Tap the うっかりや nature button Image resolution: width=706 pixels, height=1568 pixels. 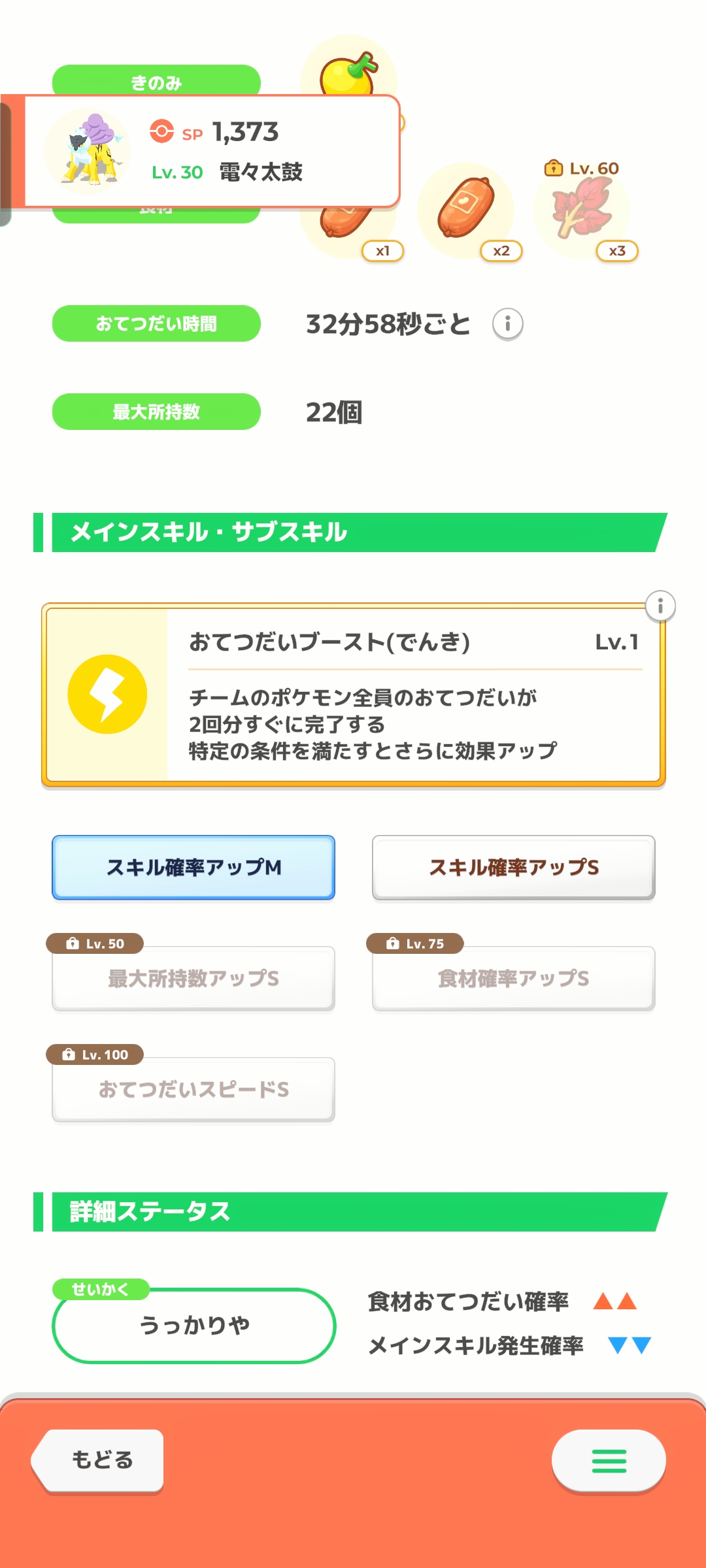click(194, 1326)
